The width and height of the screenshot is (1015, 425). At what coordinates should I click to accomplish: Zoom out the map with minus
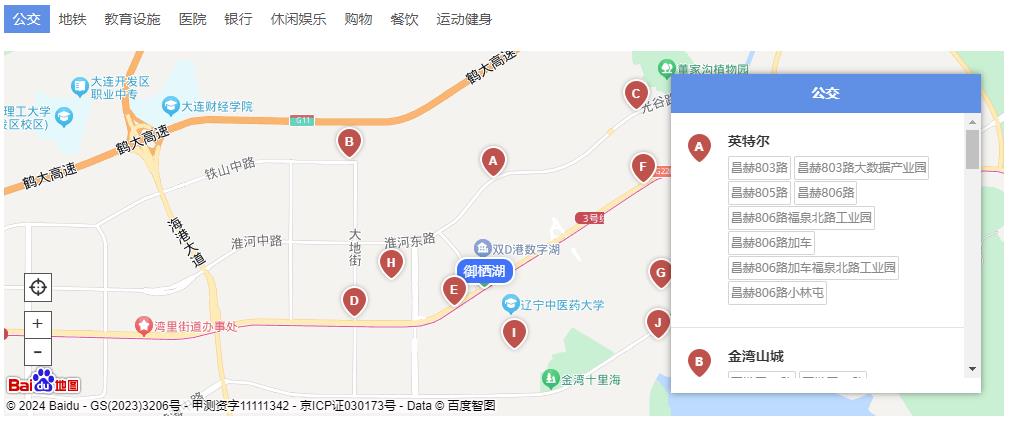38,352
